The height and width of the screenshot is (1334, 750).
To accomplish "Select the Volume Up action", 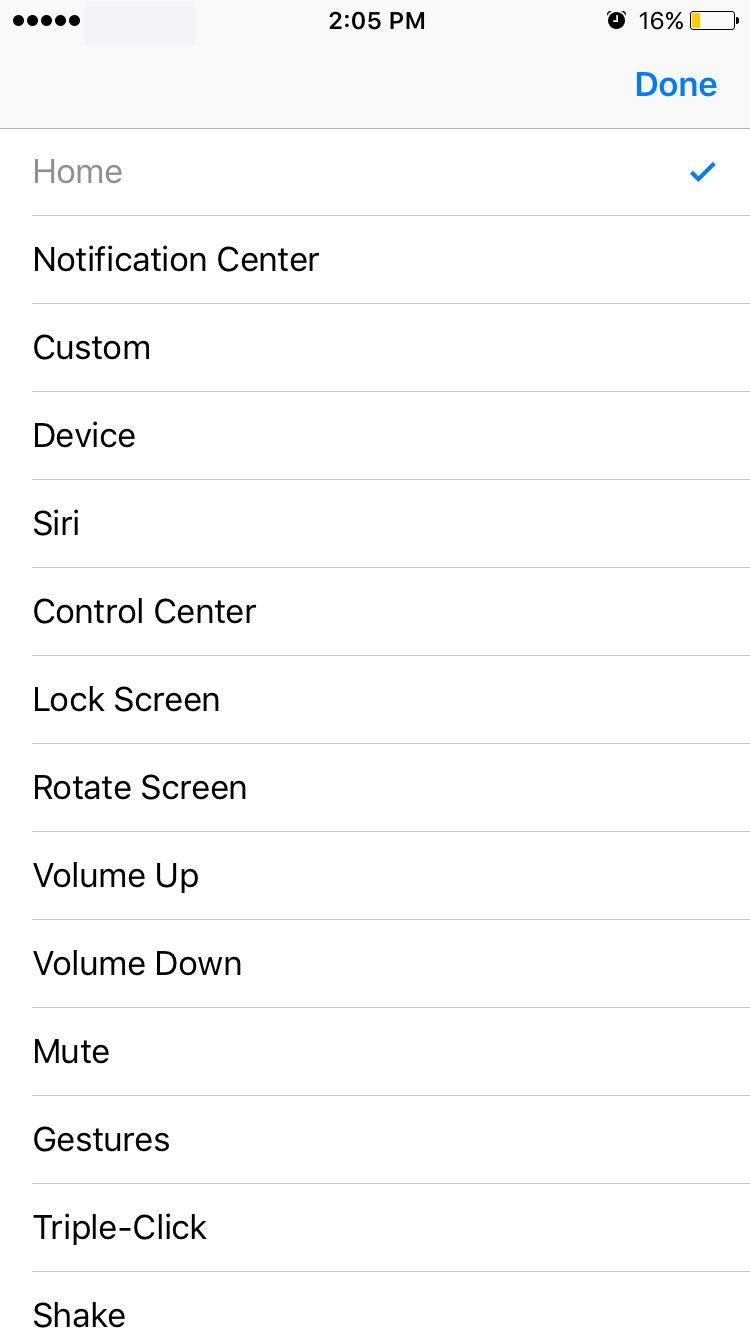I will pyautogui.click(x=116, y=876).
